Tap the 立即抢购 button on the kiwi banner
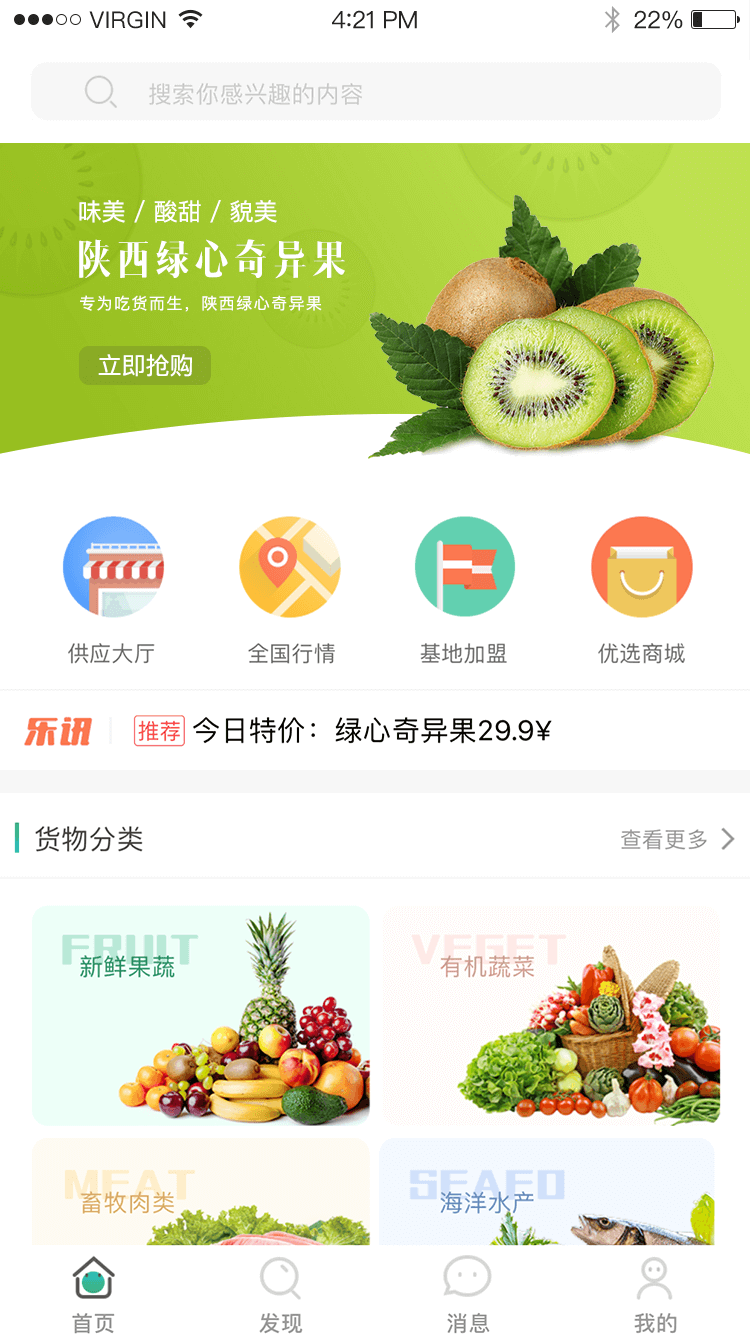 pyautogui.click(x=145, y=366)
